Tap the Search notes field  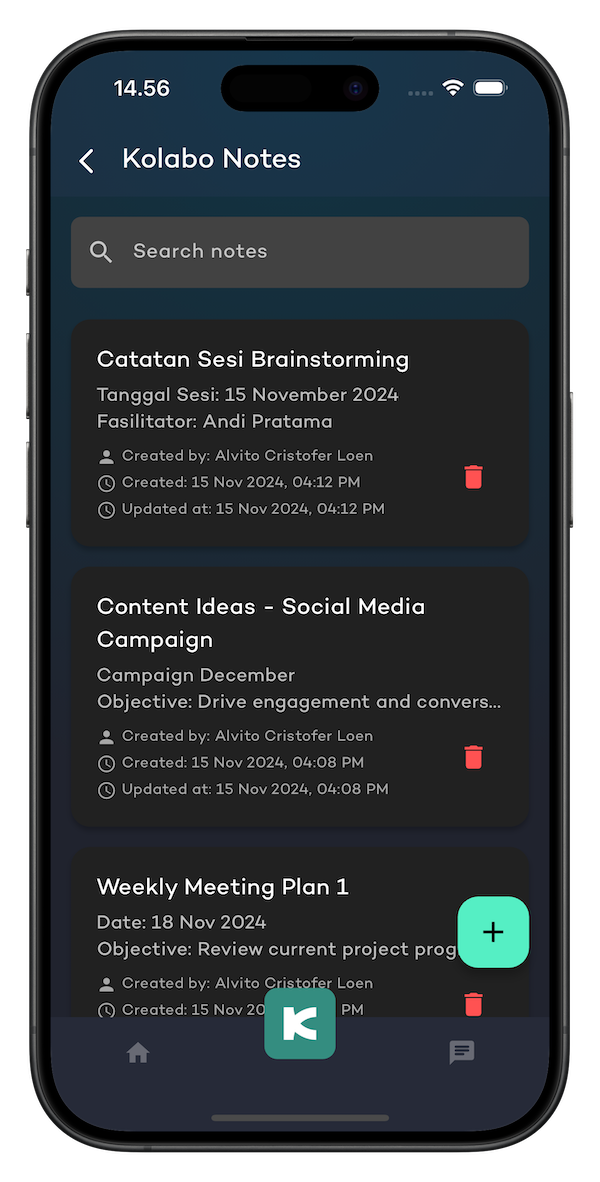[x=300, y=252]
